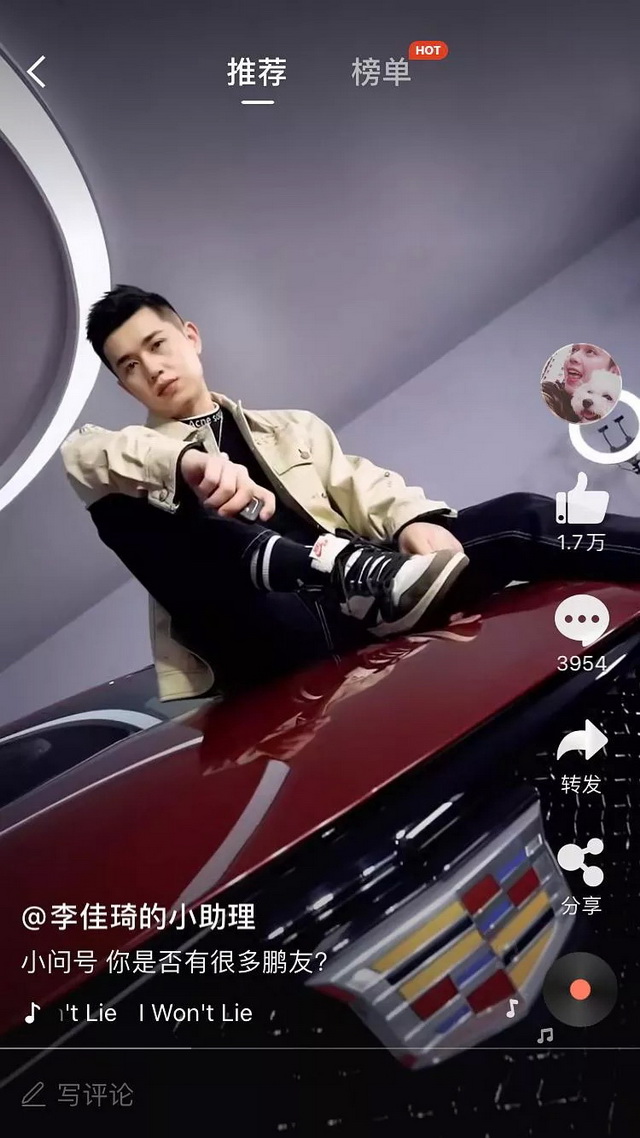Switch to the 推荐 tab
This screenshot has width=640, height=1138.
[257, 72]
